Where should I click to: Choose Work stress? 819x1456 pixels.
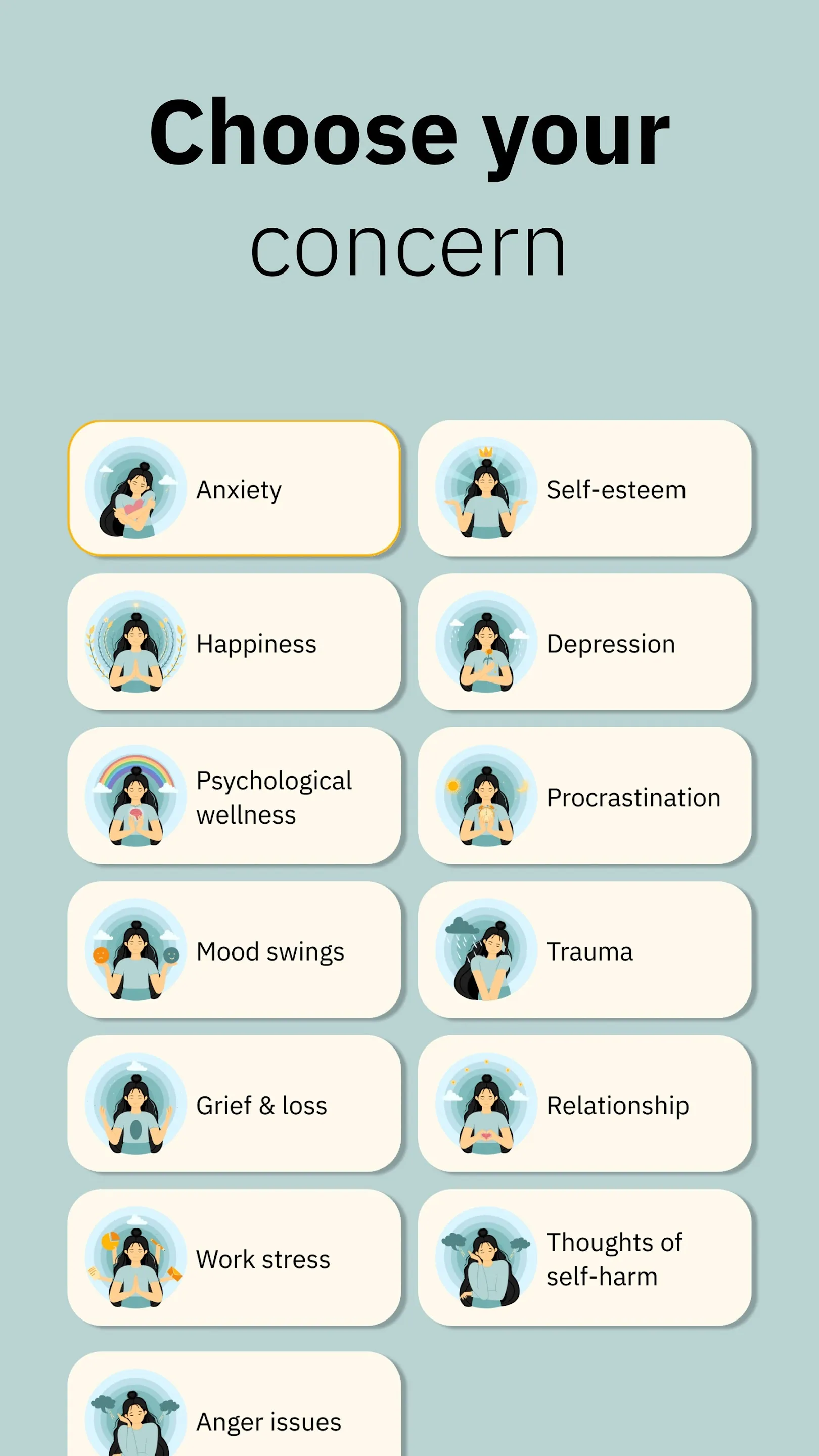[234, 1258]
